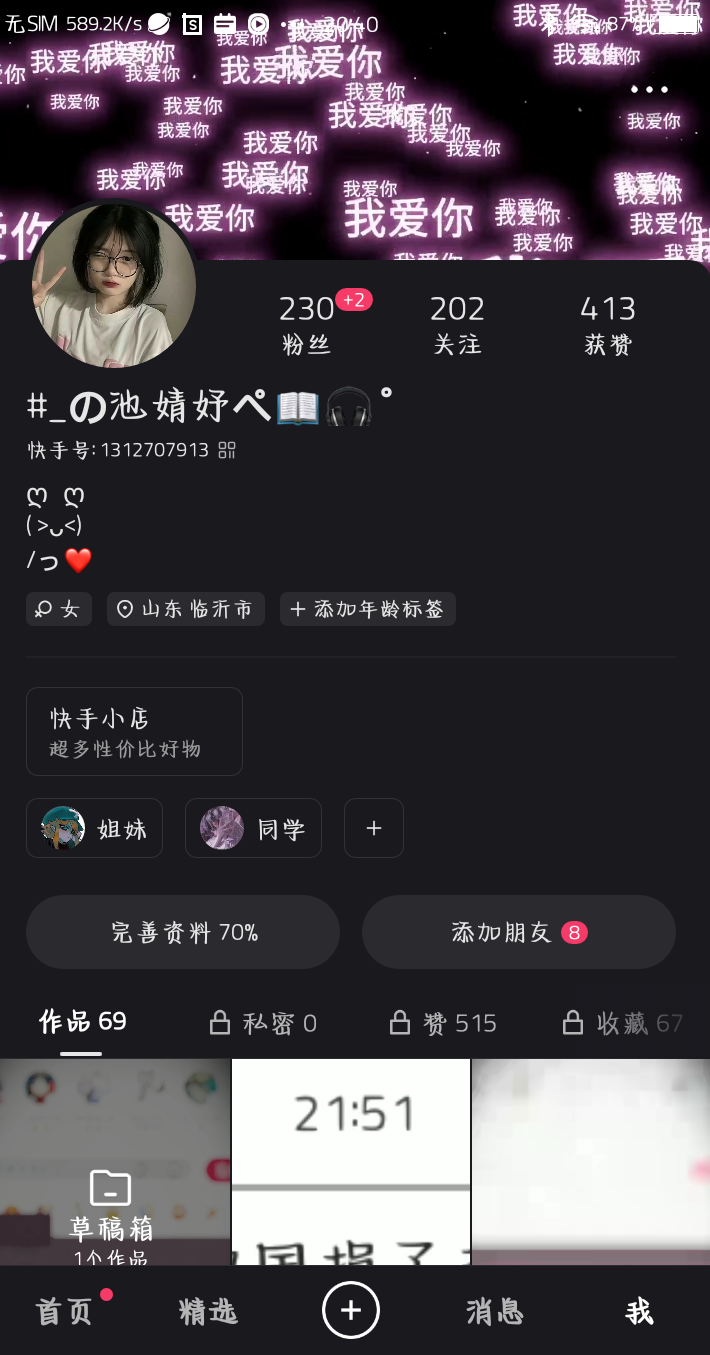The width and height of the screenshot is (710, 1355).
Task: Go to the 首页 home tab
Action: click(x=65, y=1311)
